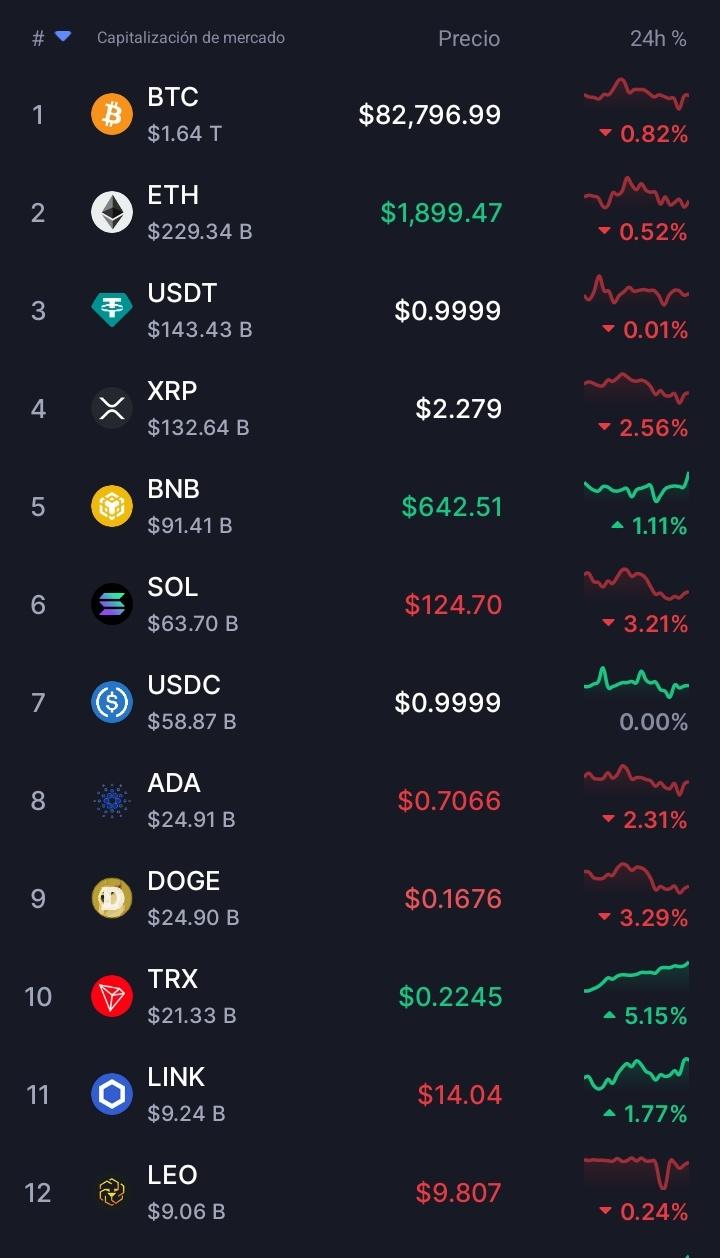The width and height of the screenshot is (720, 1258).
Task: Sort by the # rank column header
Action: [51, 38]
